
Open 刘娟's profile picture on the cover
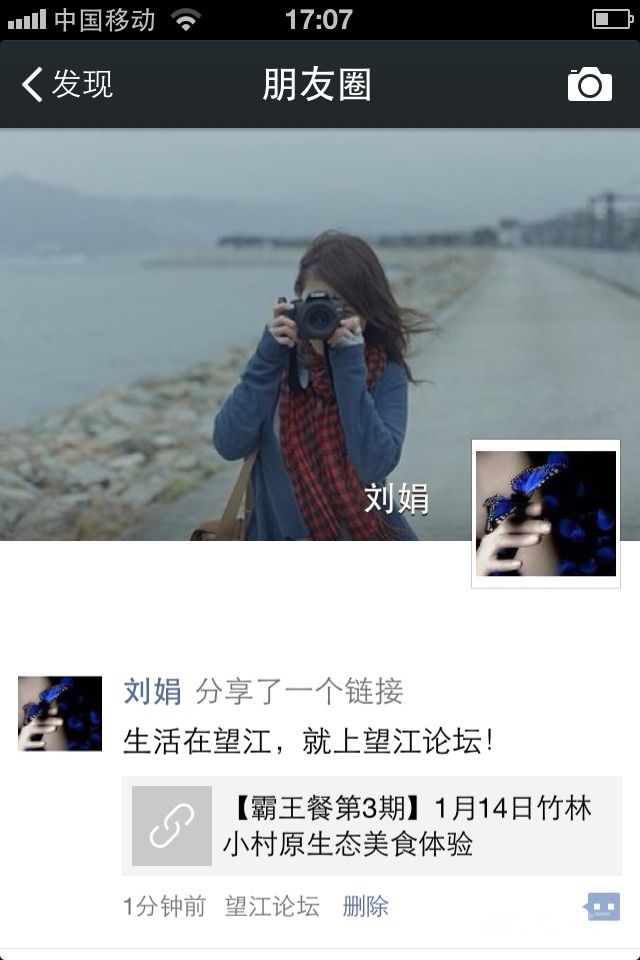pos(546,514)
